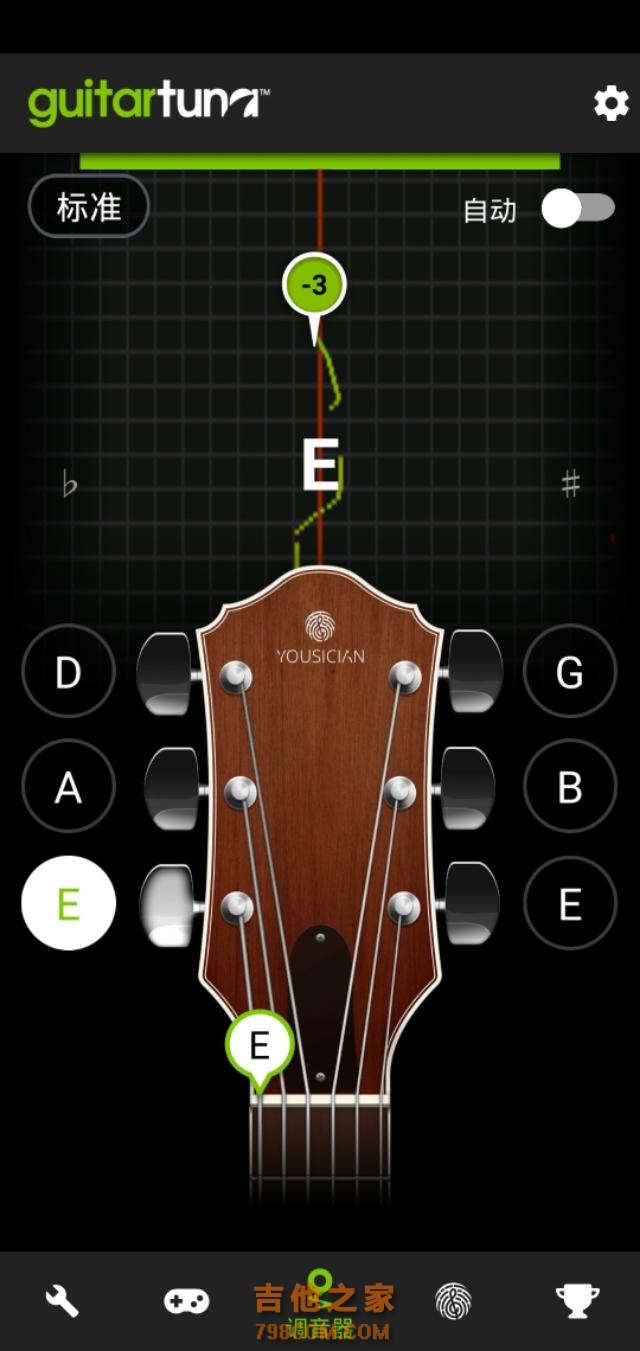The image size is (640, 1351).
Task: Open the 标准 tuning selector
Action: pyautogui.click(x=89, y=207)
